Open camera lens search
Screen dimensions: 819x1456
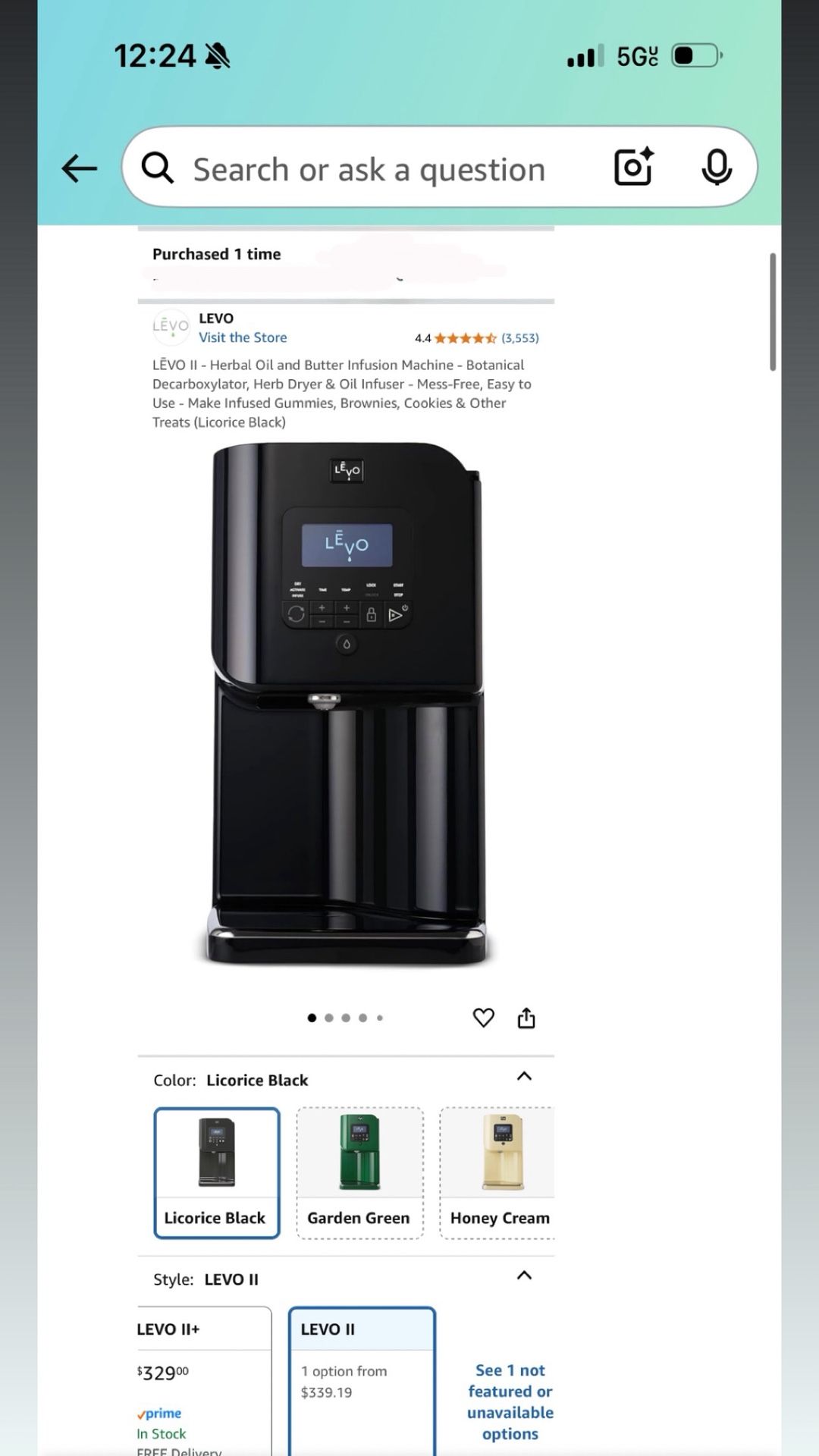point(633,168)
